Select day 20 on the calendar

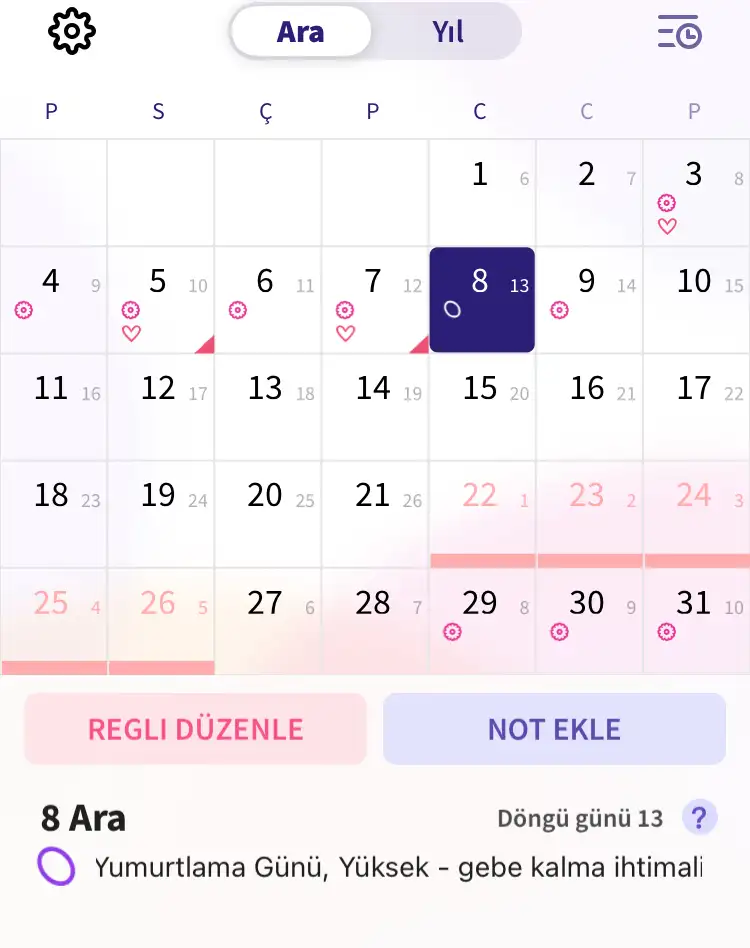tap(267, 514)
